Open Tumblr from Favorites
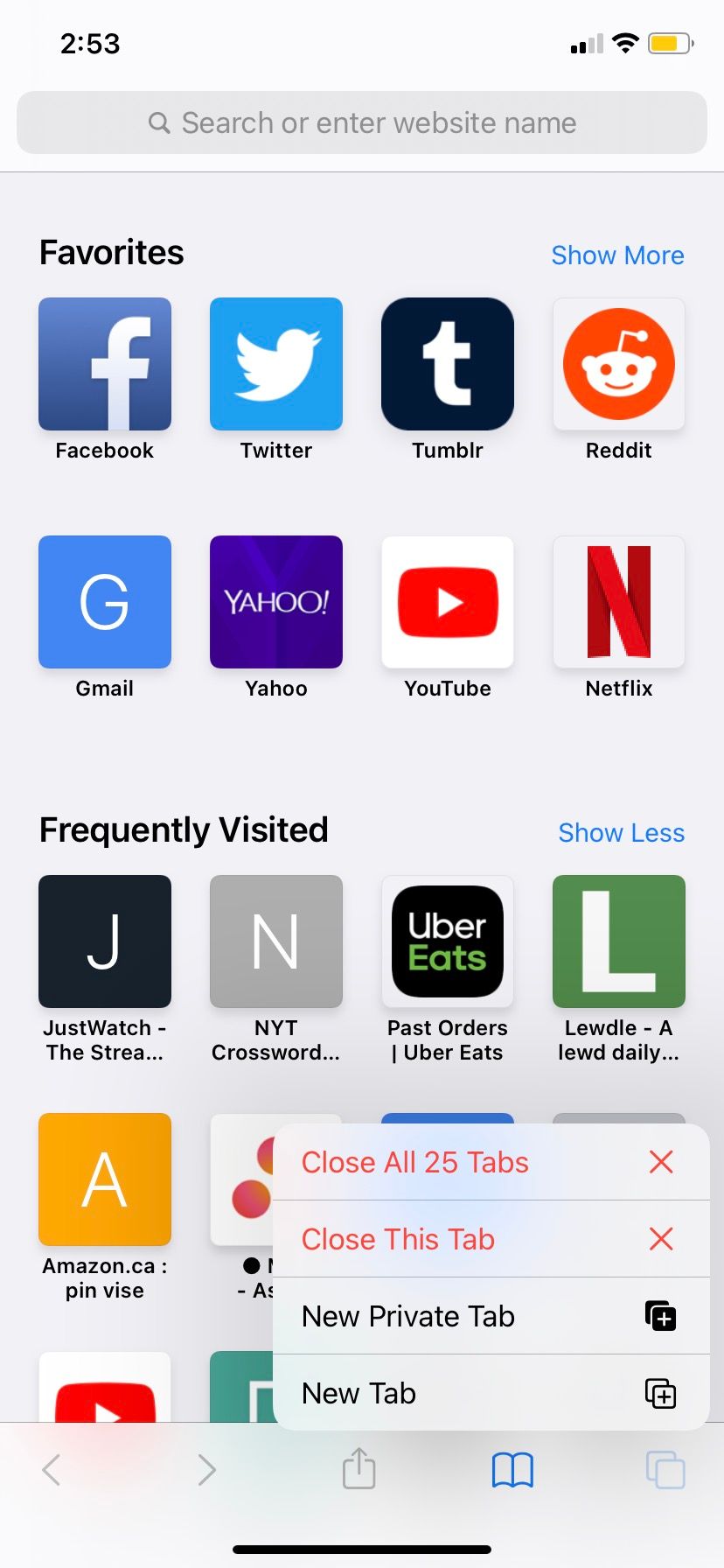Image resolution: width=724 pixels, height=1568 pixels. [x=448, y=364]
